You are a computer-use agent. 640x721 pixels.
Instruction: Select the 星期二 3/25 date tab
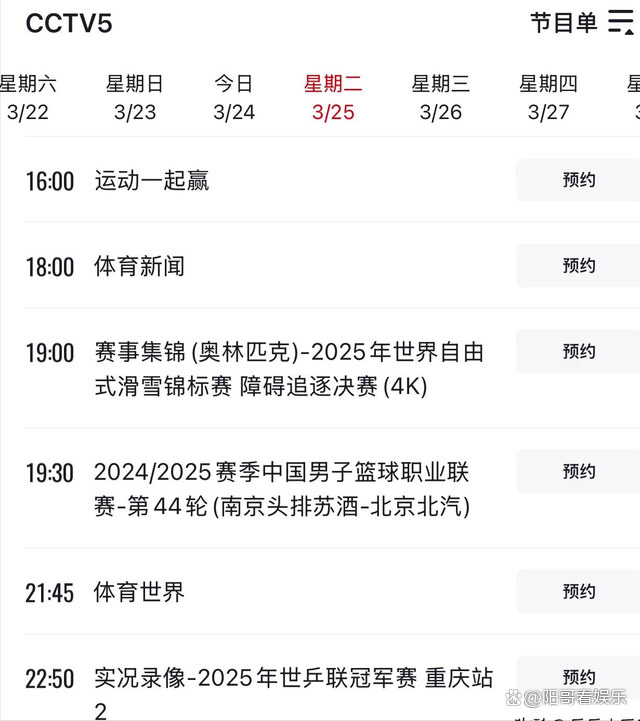pos(333,98)
